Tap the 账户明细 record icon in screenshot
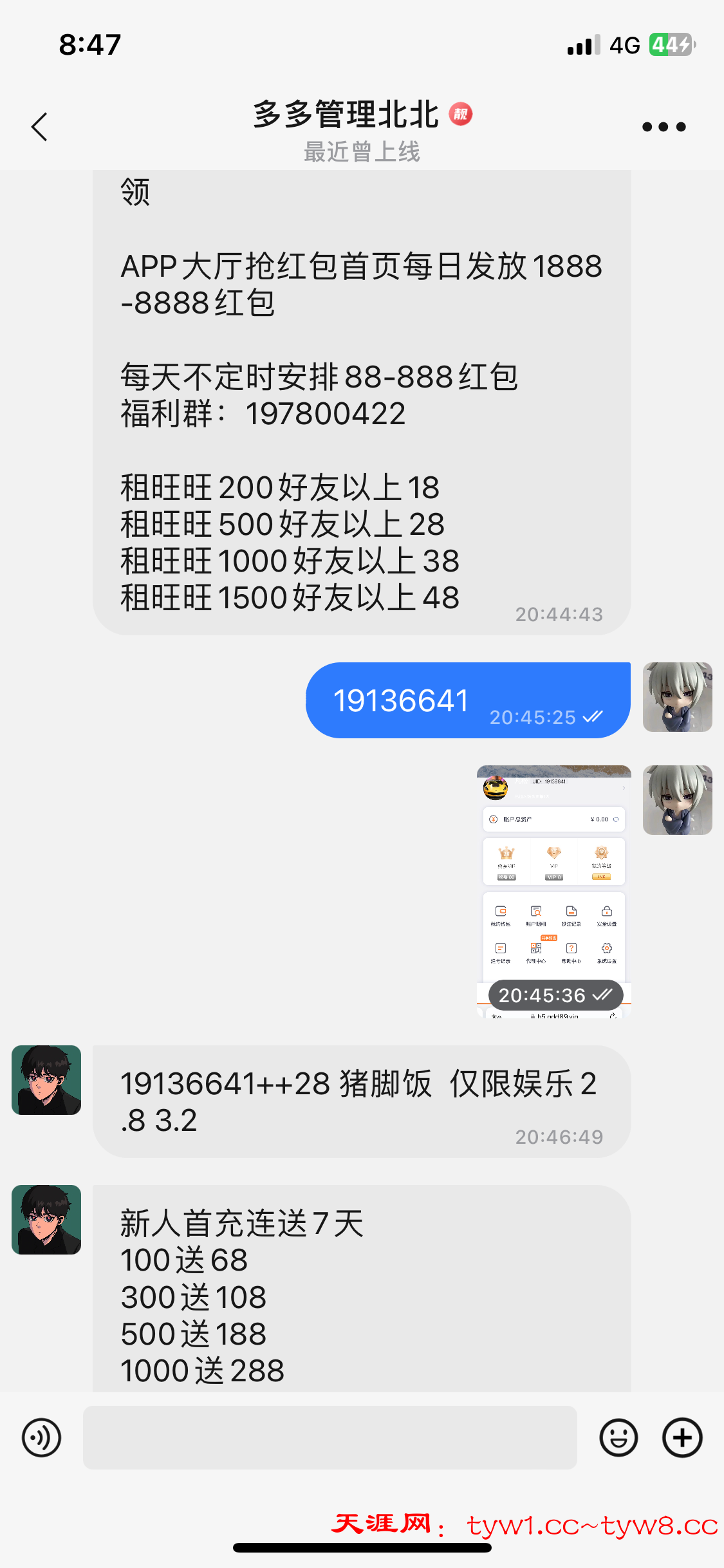 [536, 913]
